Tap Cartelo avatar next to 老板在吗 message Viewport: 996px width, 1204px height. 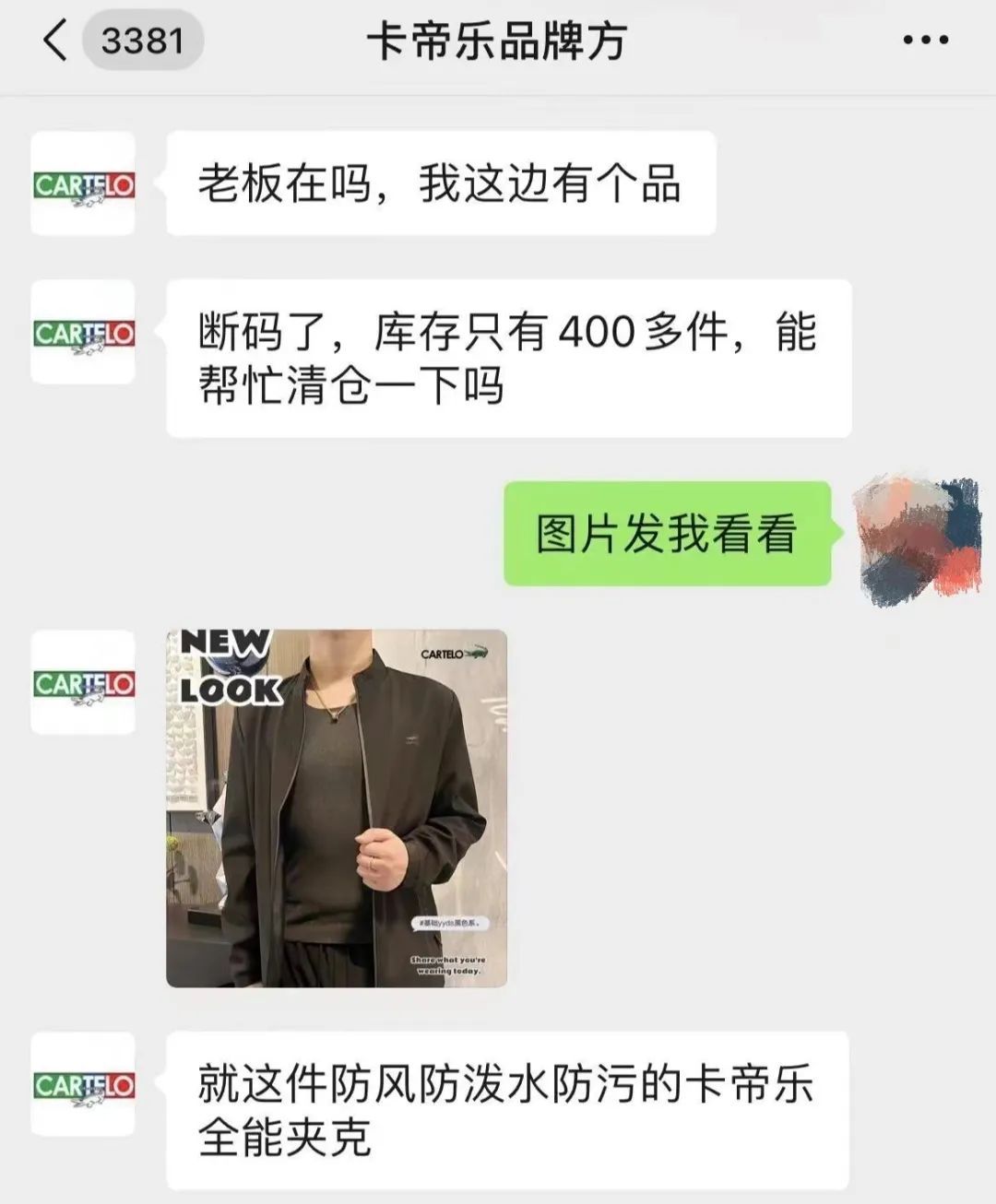[x=83, y=183]
